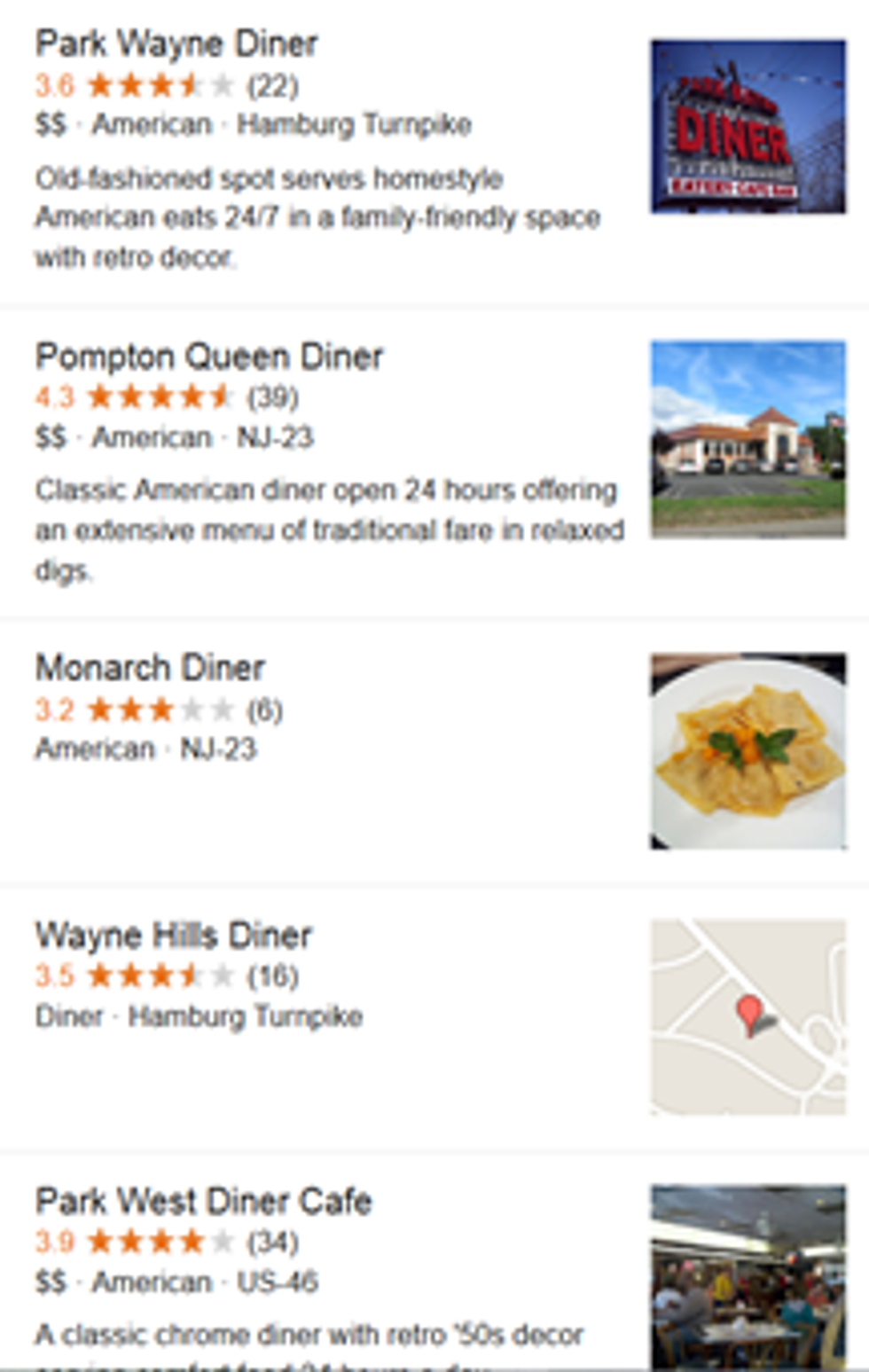869x1372 pixels.
Task: Open the Park West Diner Cafe result
Action: tap(203, 1202)
